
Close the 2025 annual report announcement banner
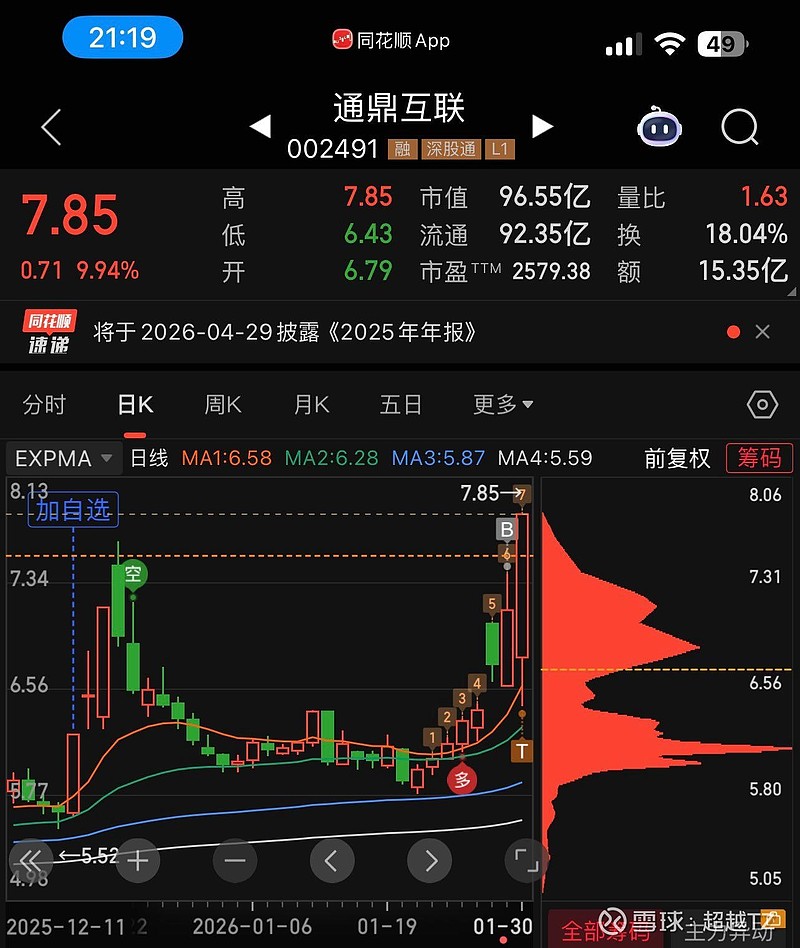pos(763,331)
